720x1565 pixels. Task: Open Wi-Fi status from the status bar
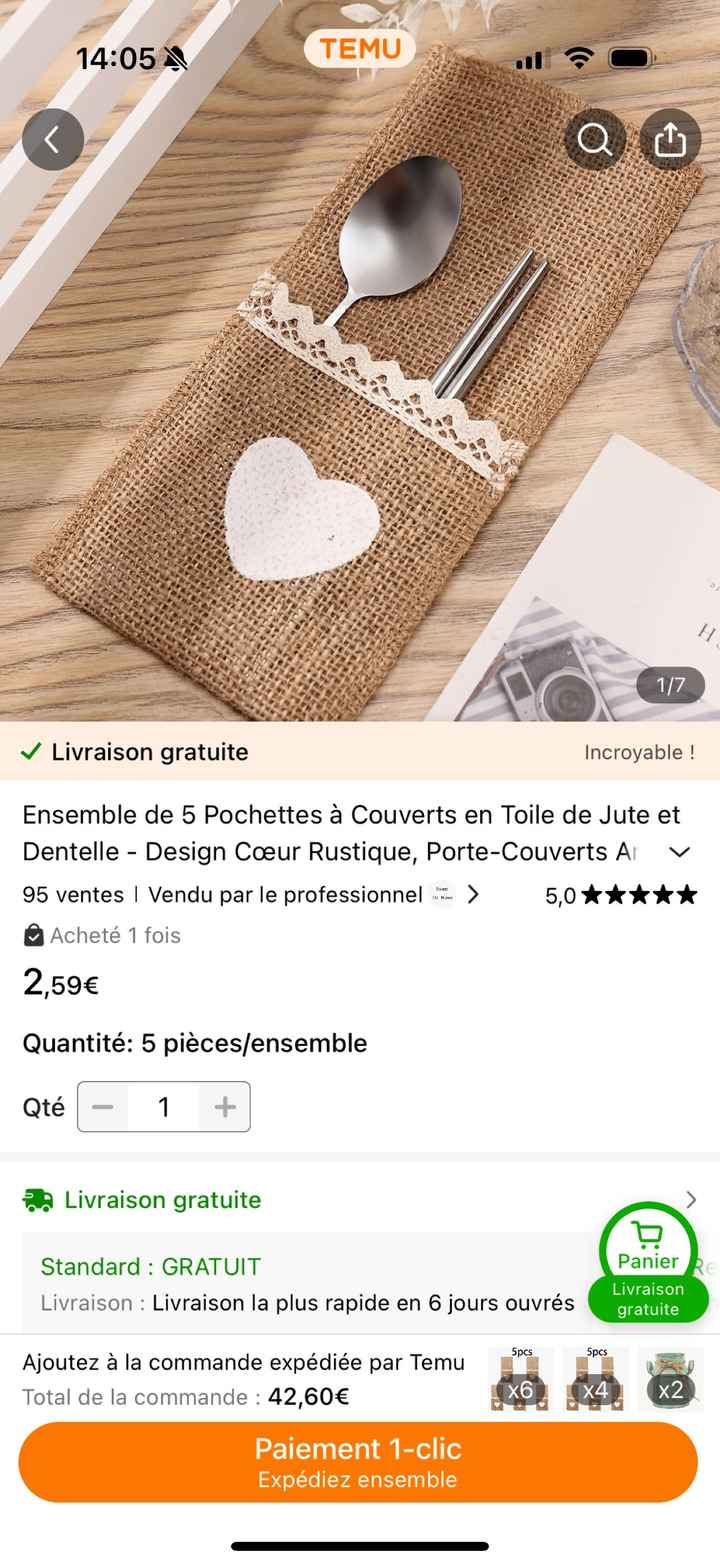tap(578, 58)
